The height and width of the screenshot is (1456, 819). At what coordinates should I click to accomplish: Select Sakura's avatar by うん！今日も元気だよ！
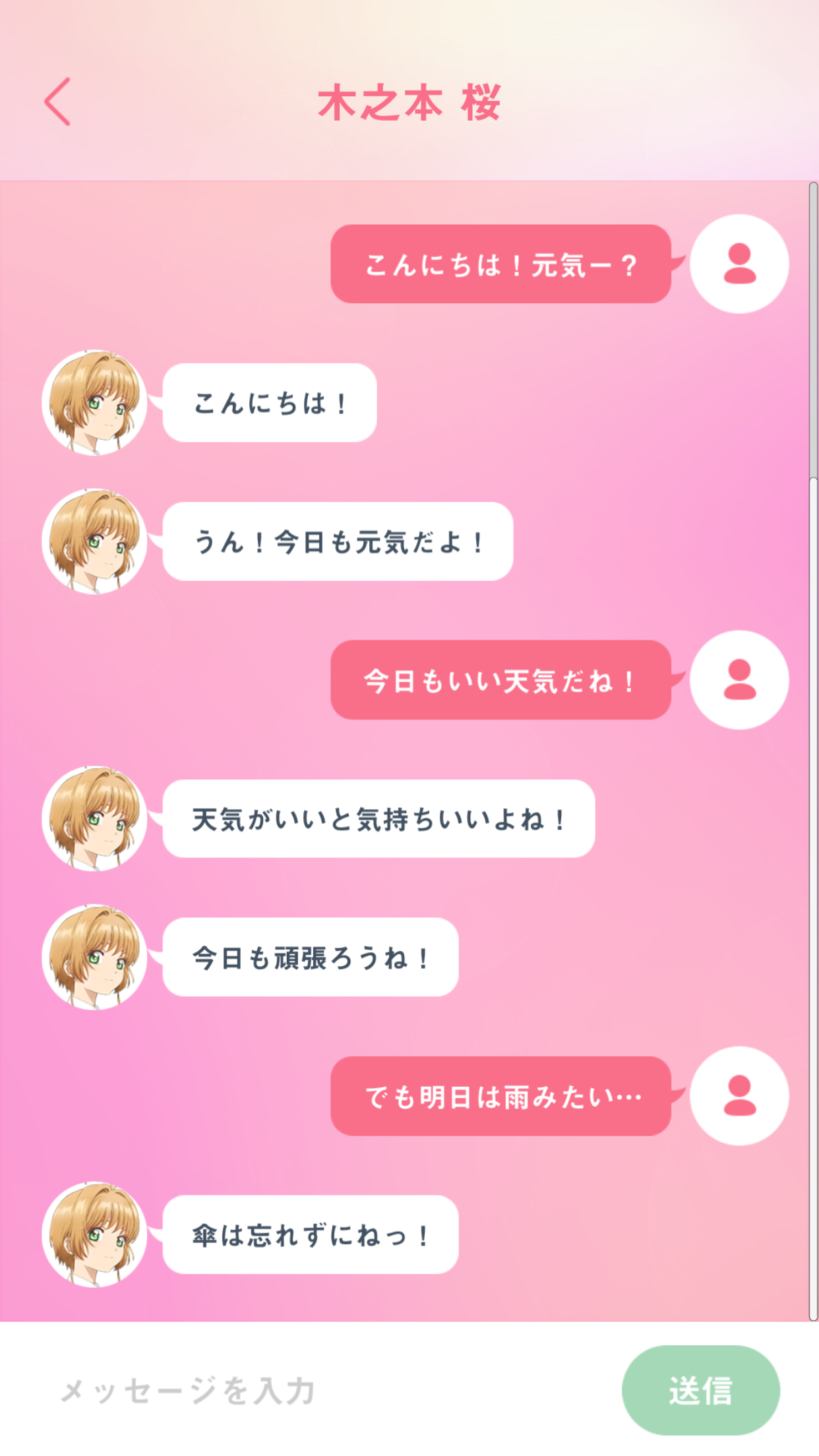point(94,541)
